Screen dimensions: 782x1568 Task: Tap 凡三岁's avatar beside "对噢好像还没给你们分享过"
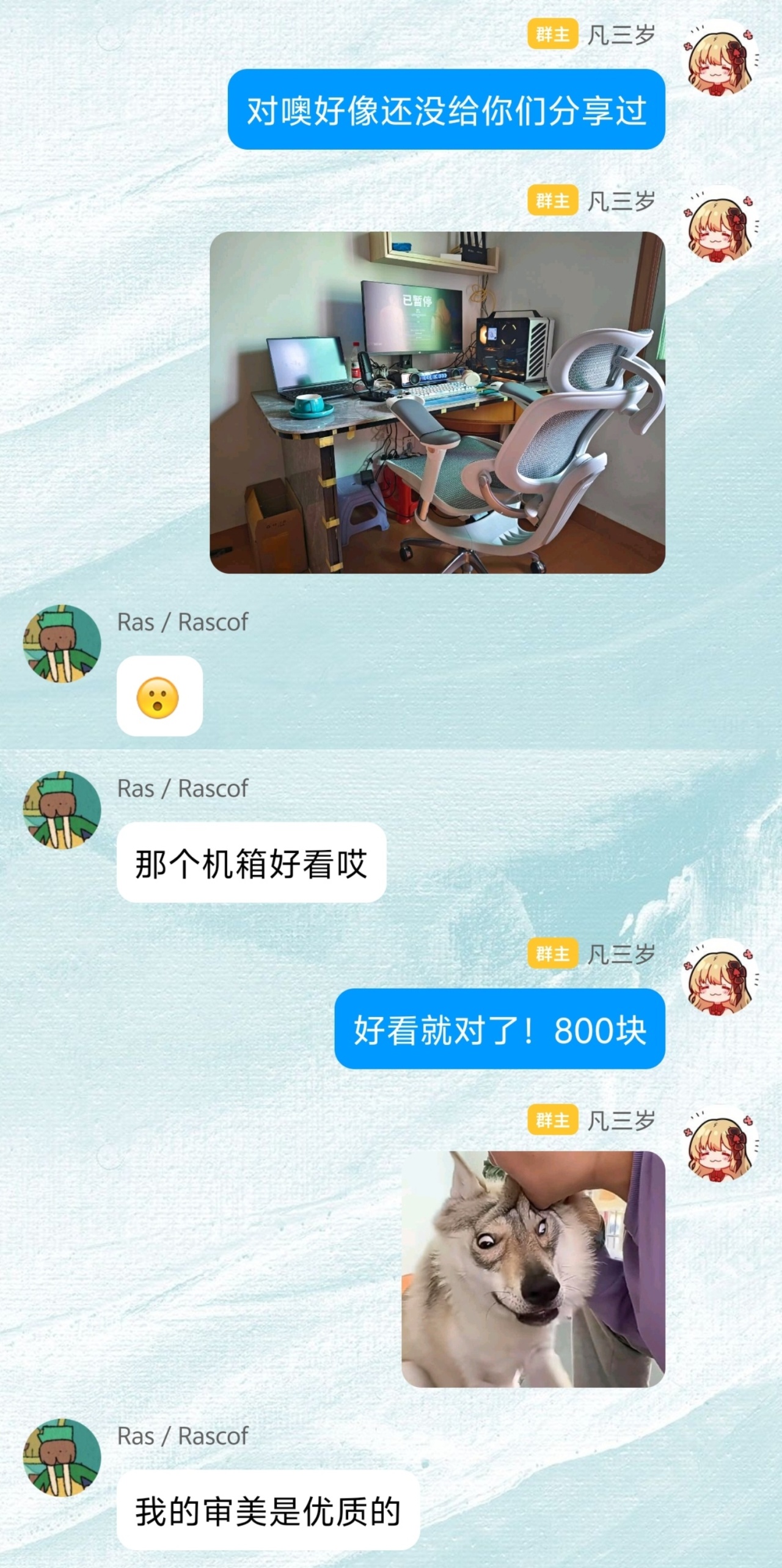pyautogui.click(x=720, y=58)
